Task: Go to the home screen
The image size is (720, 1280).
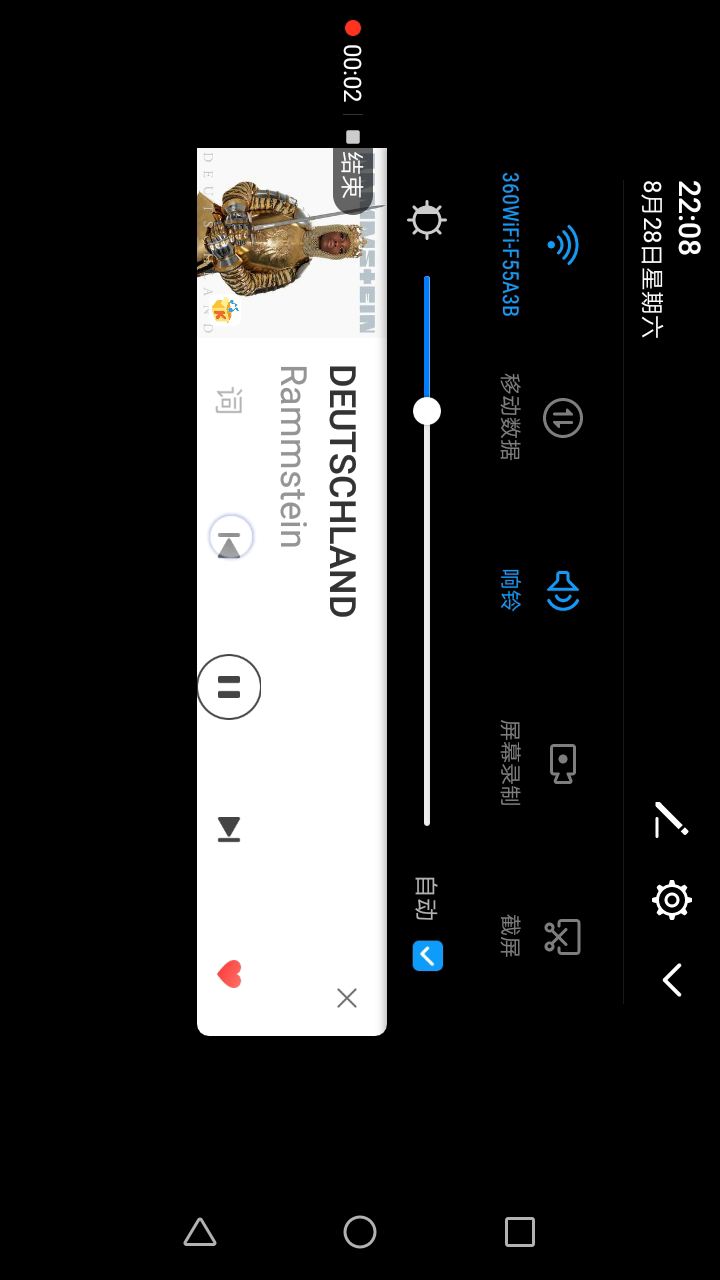Action: [360, 1232]
